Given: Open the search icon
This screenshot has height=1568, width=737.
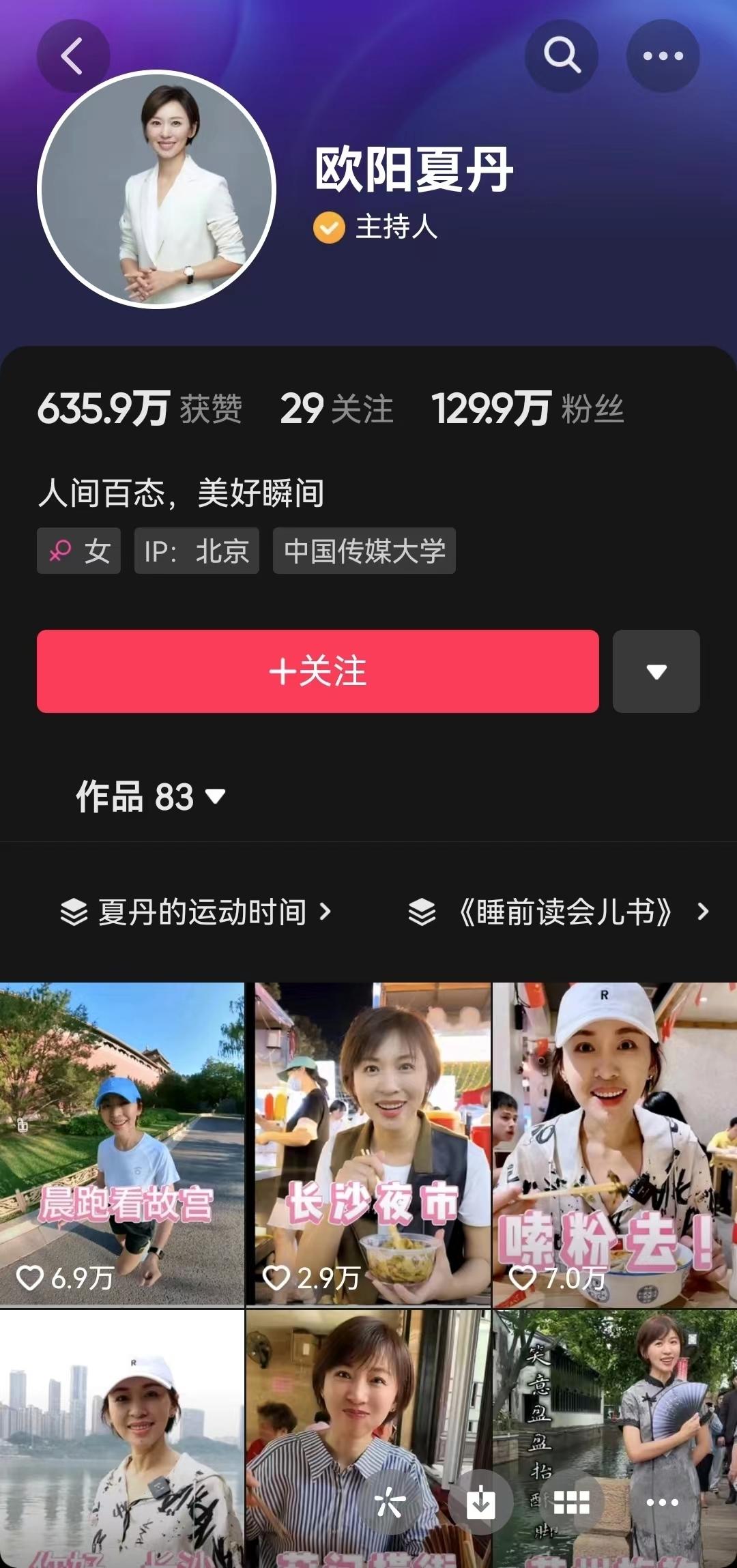Looking at the screenshot, I should coord(561,57).
